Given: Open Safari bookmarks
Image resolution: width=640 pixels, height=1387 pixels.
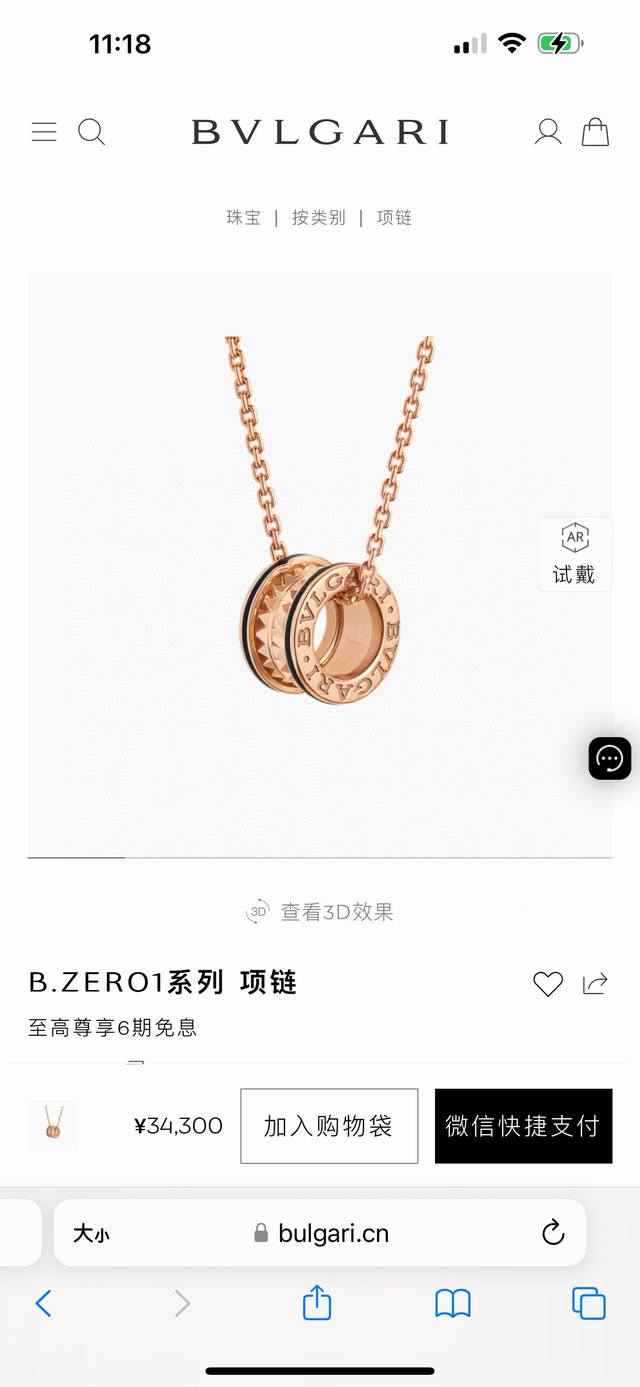Looking at the screenshot, I should click(453, 1303).
